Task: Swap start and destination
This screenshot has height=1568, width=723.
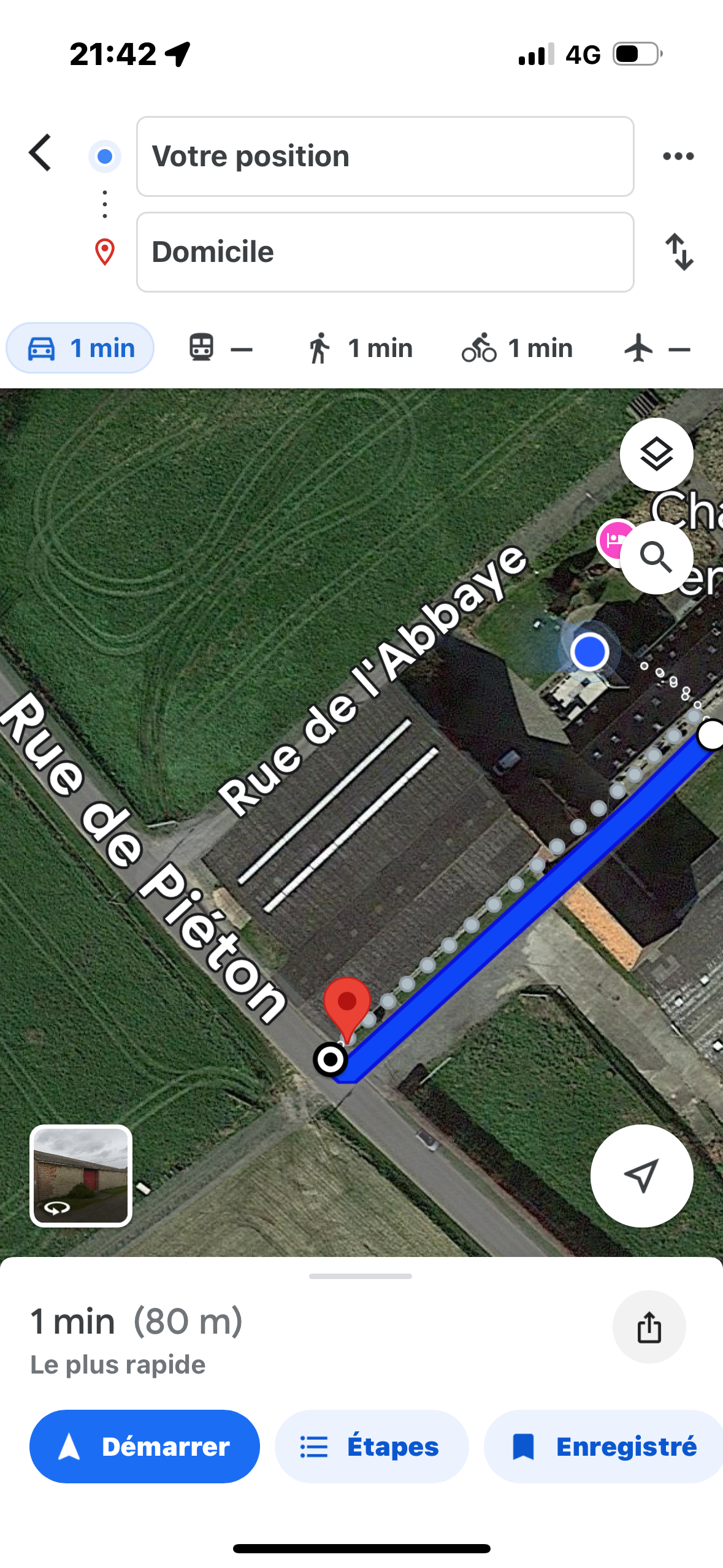Action: tap(679, 252)
